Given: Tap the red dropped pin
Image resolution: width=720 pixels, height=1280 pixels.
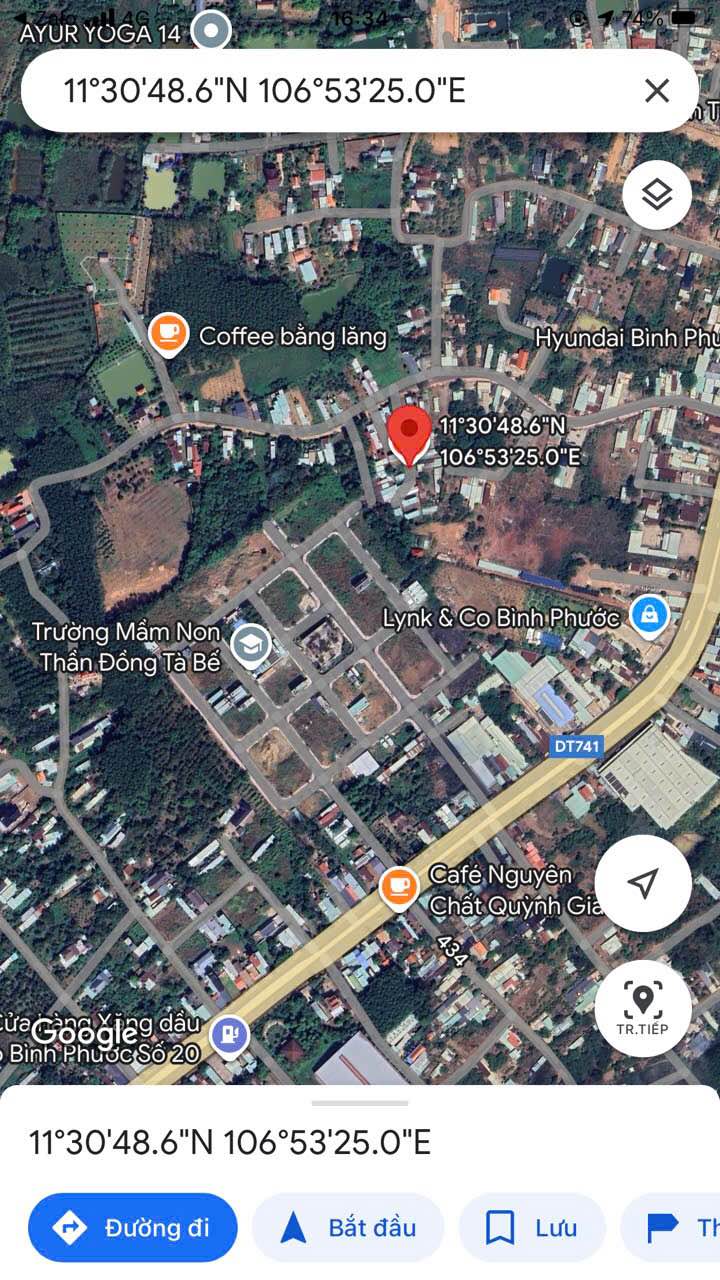Looking at the screenshot, I should [x=409, y=434].
